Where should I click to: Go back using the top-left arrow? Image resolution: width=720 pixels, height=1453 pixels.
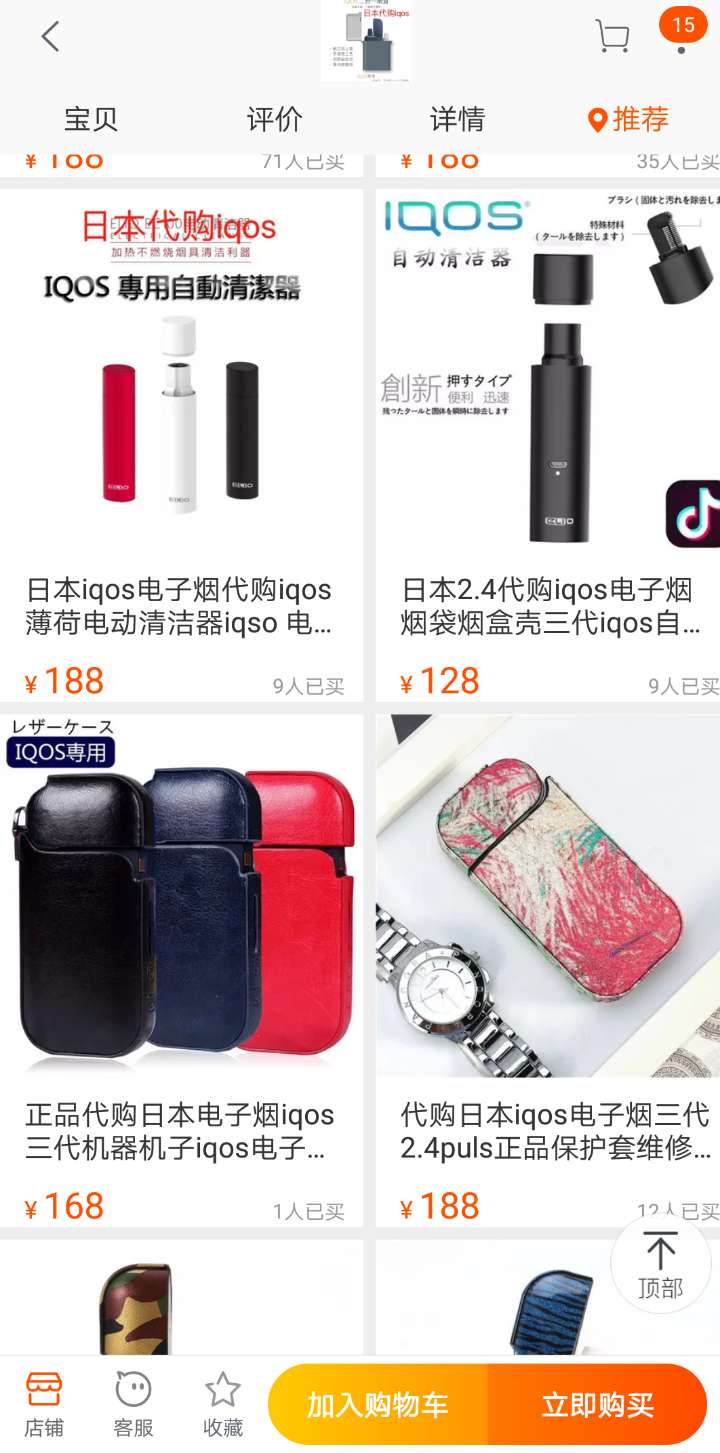click(x=50, y=37)
